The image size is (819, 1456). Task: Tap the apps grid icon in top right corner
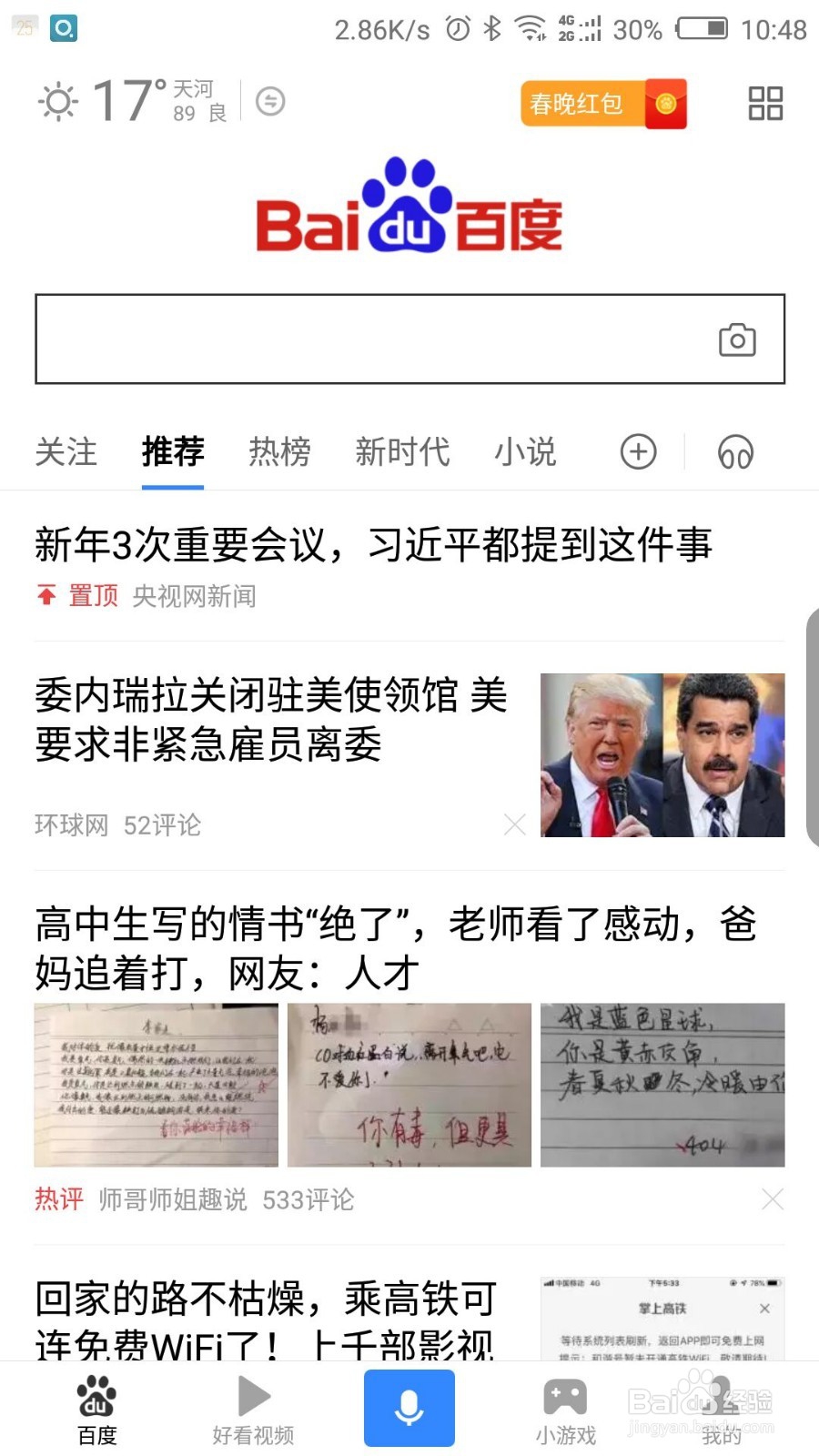tap(764, 104)
